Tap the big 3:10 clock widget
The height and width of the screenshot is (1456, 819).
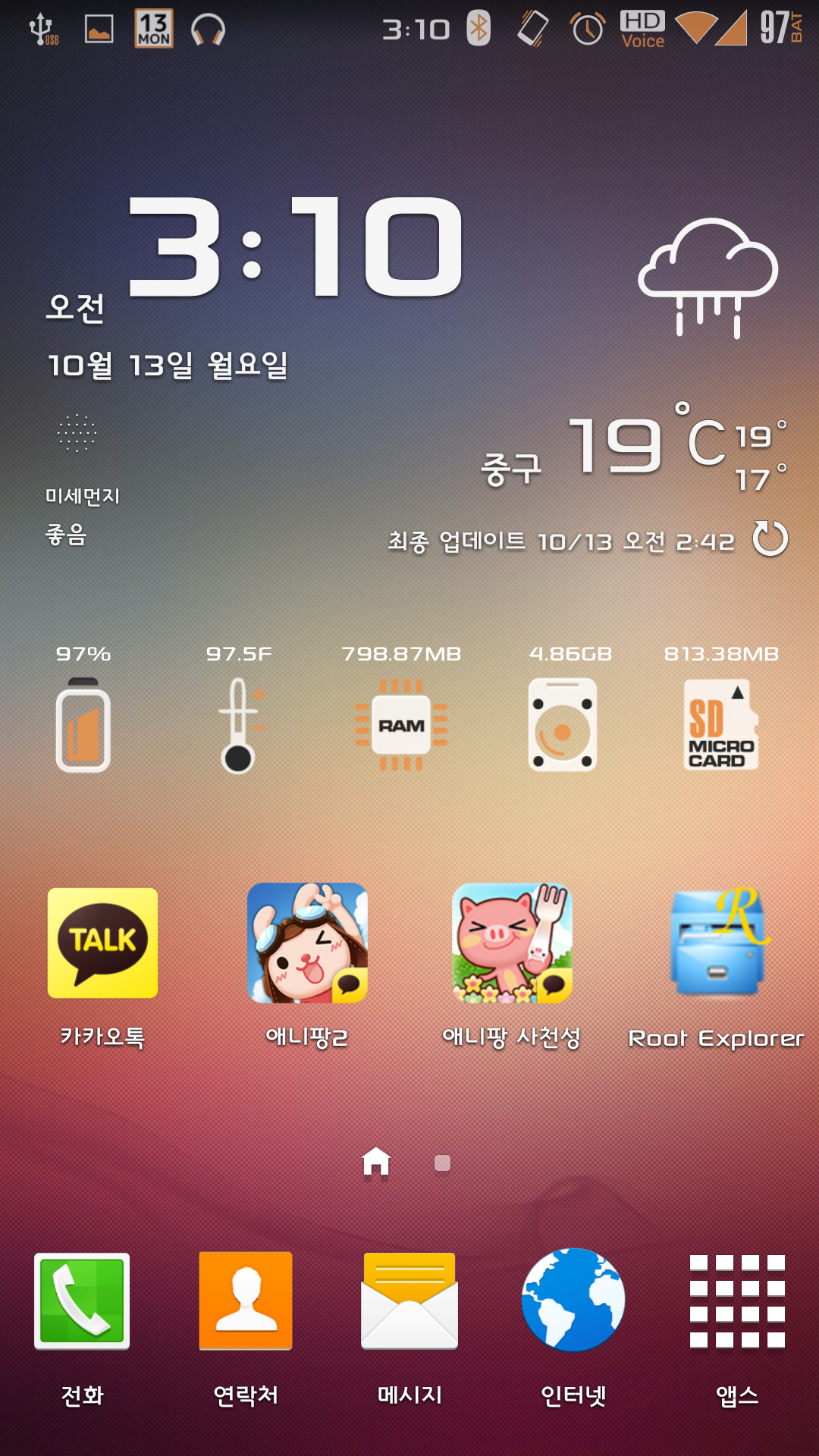point(296,248)
